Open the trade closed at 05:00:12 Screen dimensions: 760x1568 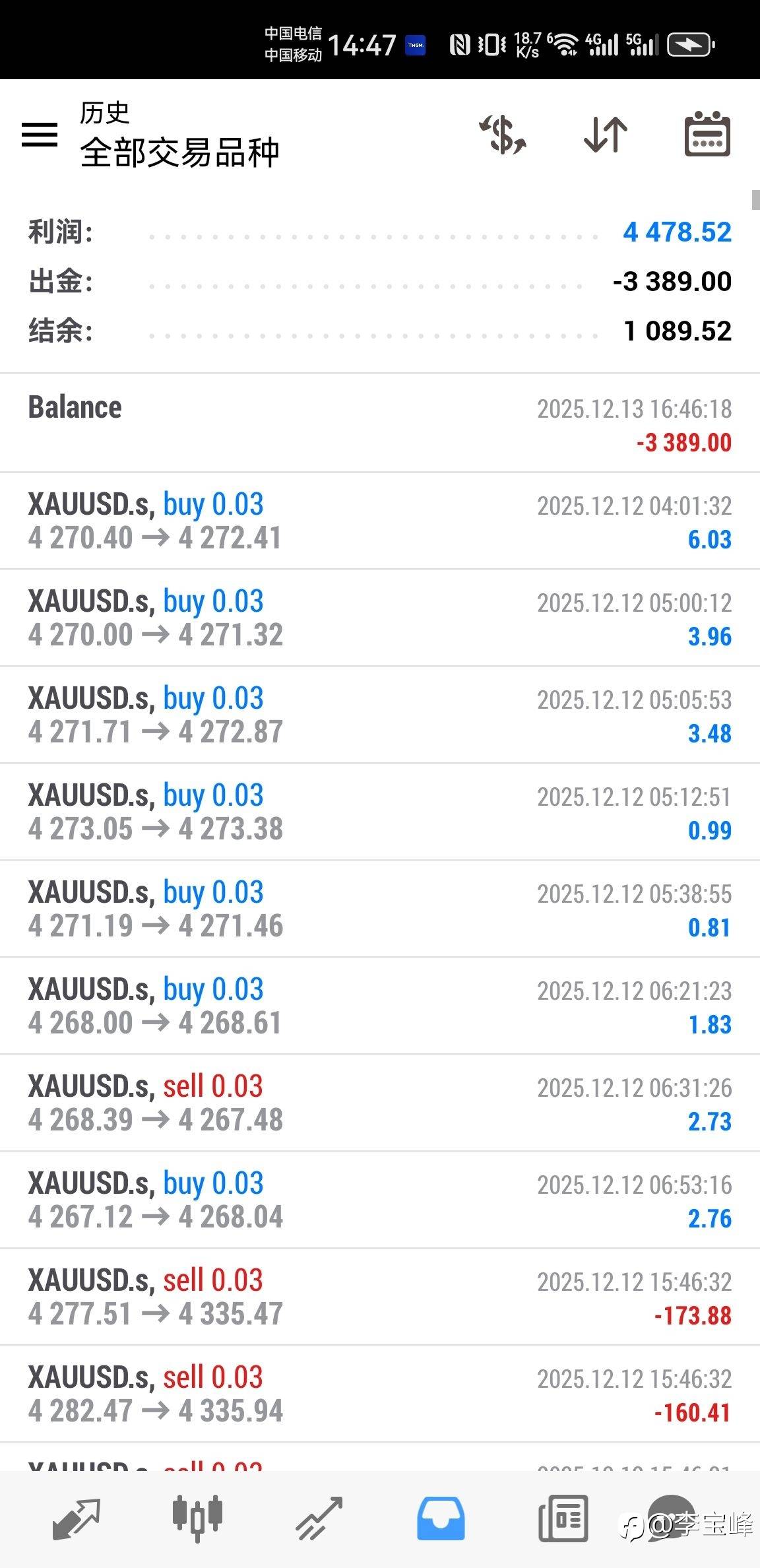[x=380, y=618]
